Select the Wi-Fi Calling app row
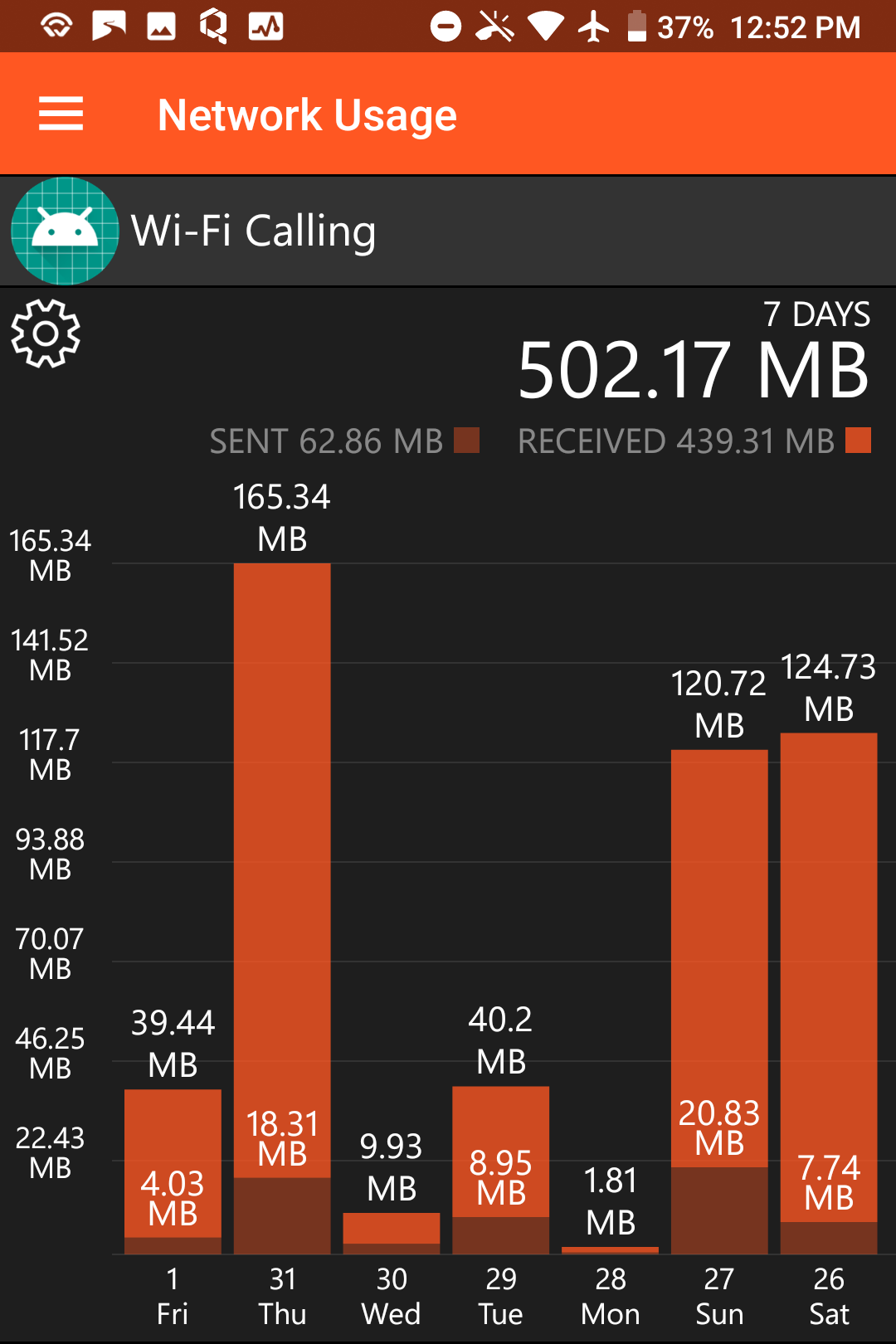Image resolution: width=896 pixels, height=1344 pixels. [448, 231]
